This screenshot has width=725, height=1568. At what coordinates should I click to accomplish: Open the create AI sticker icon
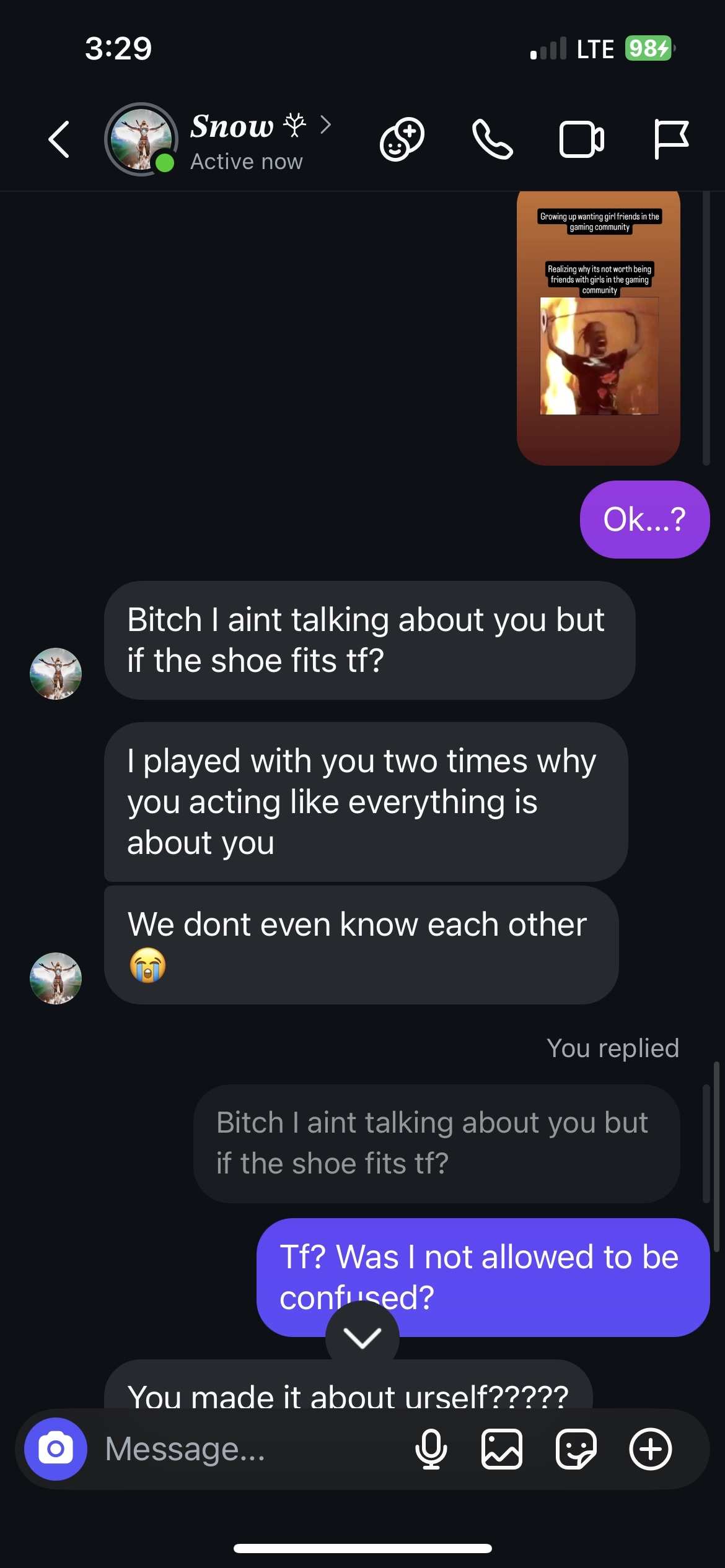click(x=402, y=139)
